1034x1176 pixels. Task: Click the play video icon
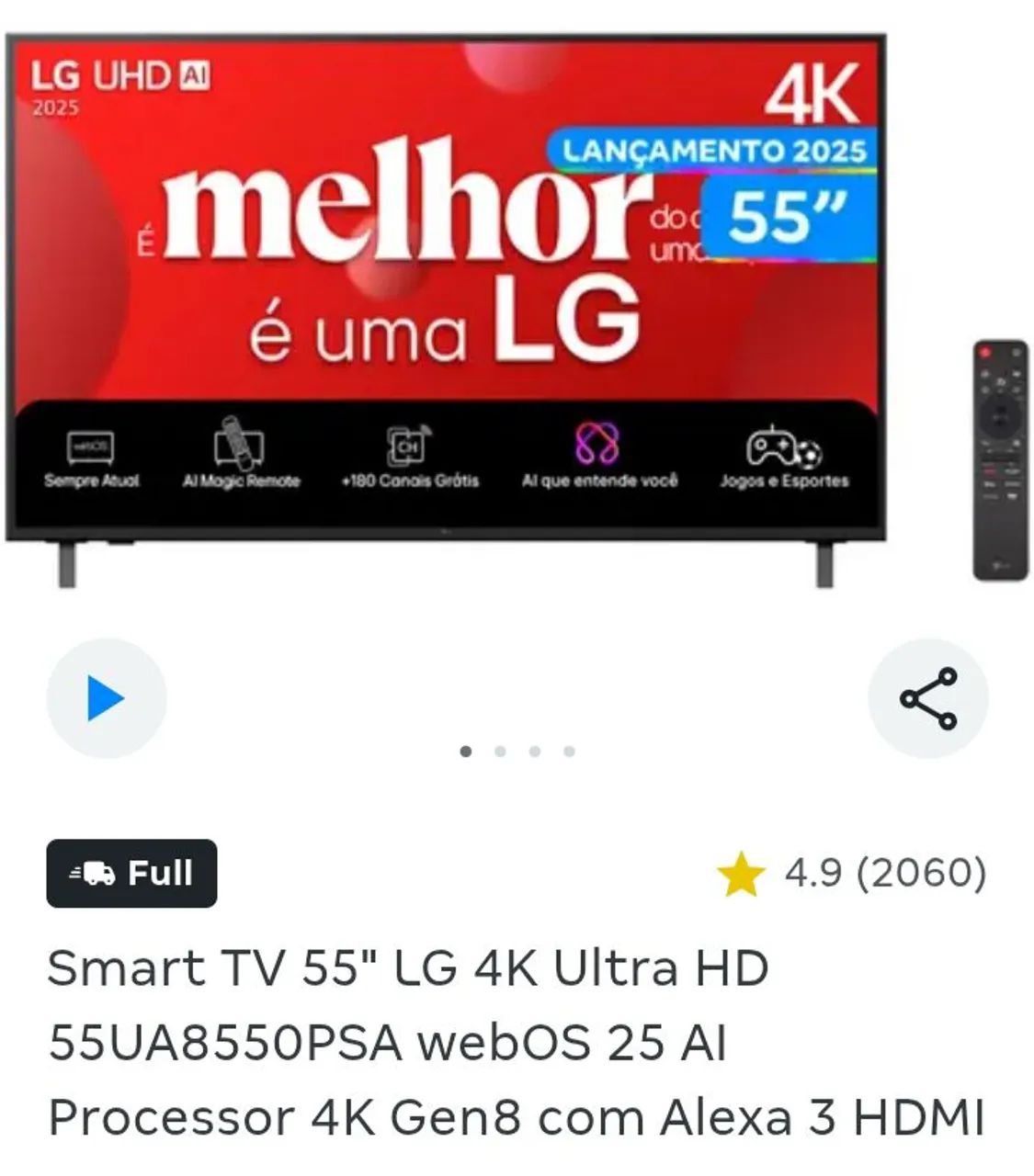click(103, 698)
